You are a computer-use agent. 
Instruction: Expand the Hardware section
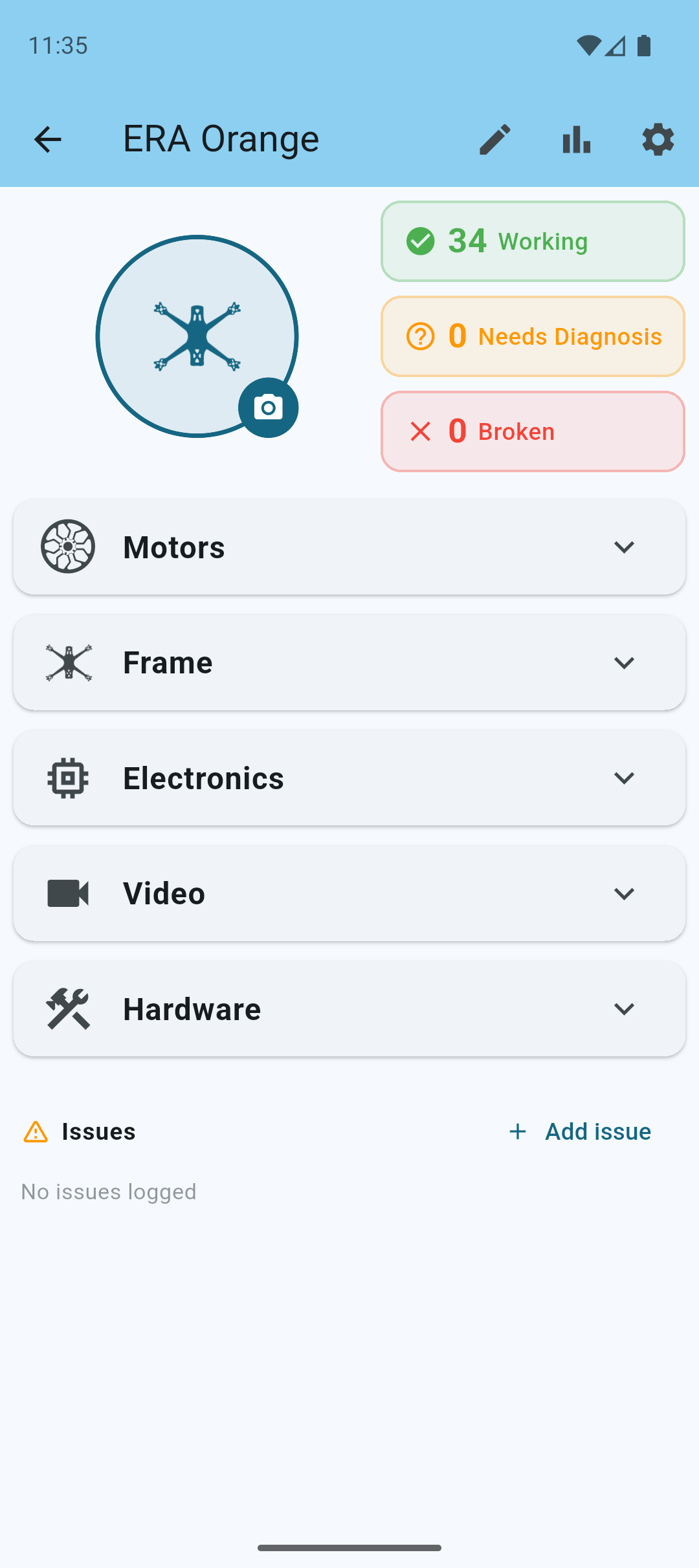(x=349, y=1009)
